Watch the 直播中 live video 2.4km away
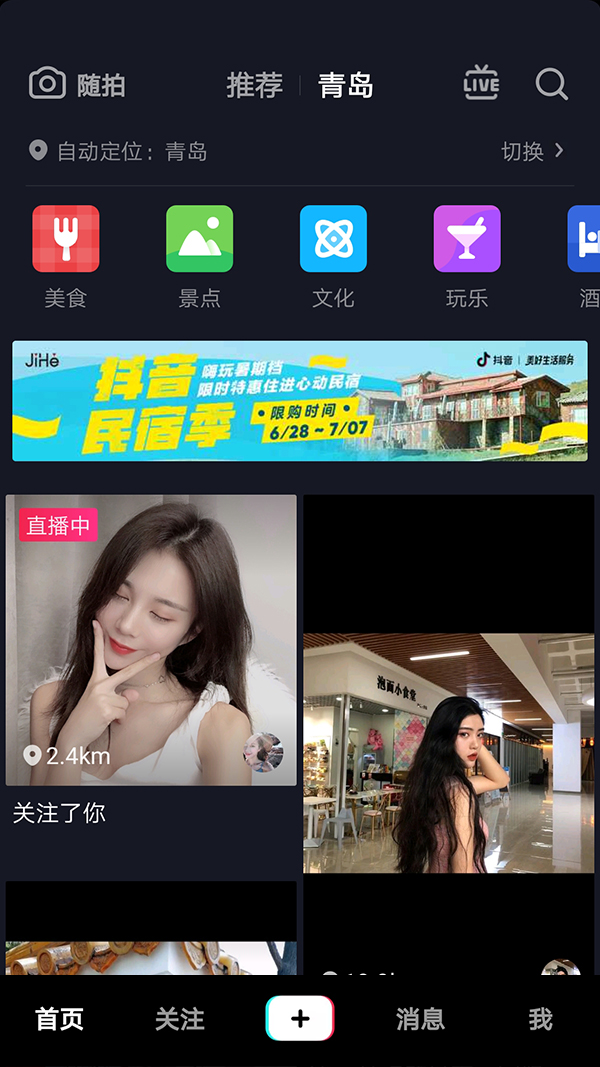 151,640
